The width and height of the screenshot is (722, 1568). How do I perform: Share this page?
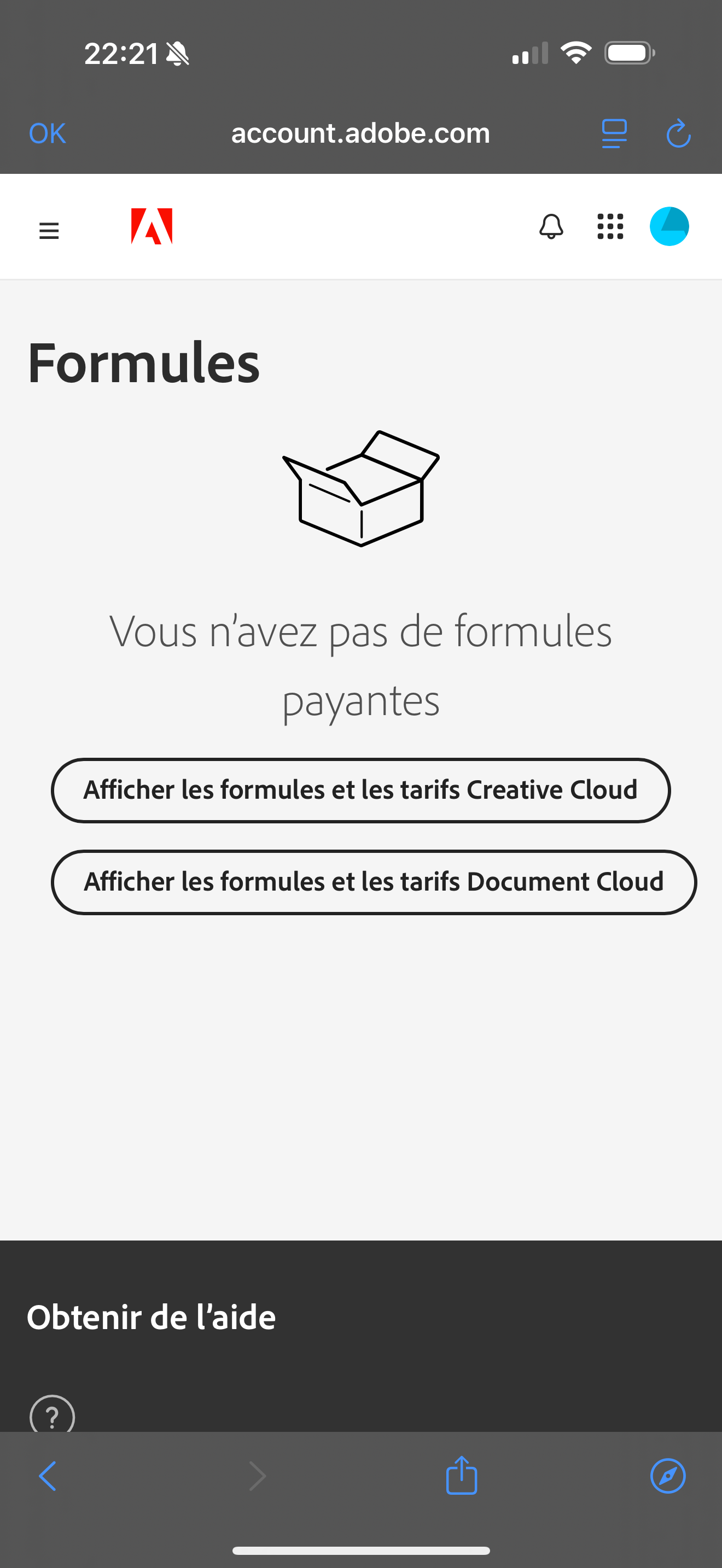(462, 1476)
